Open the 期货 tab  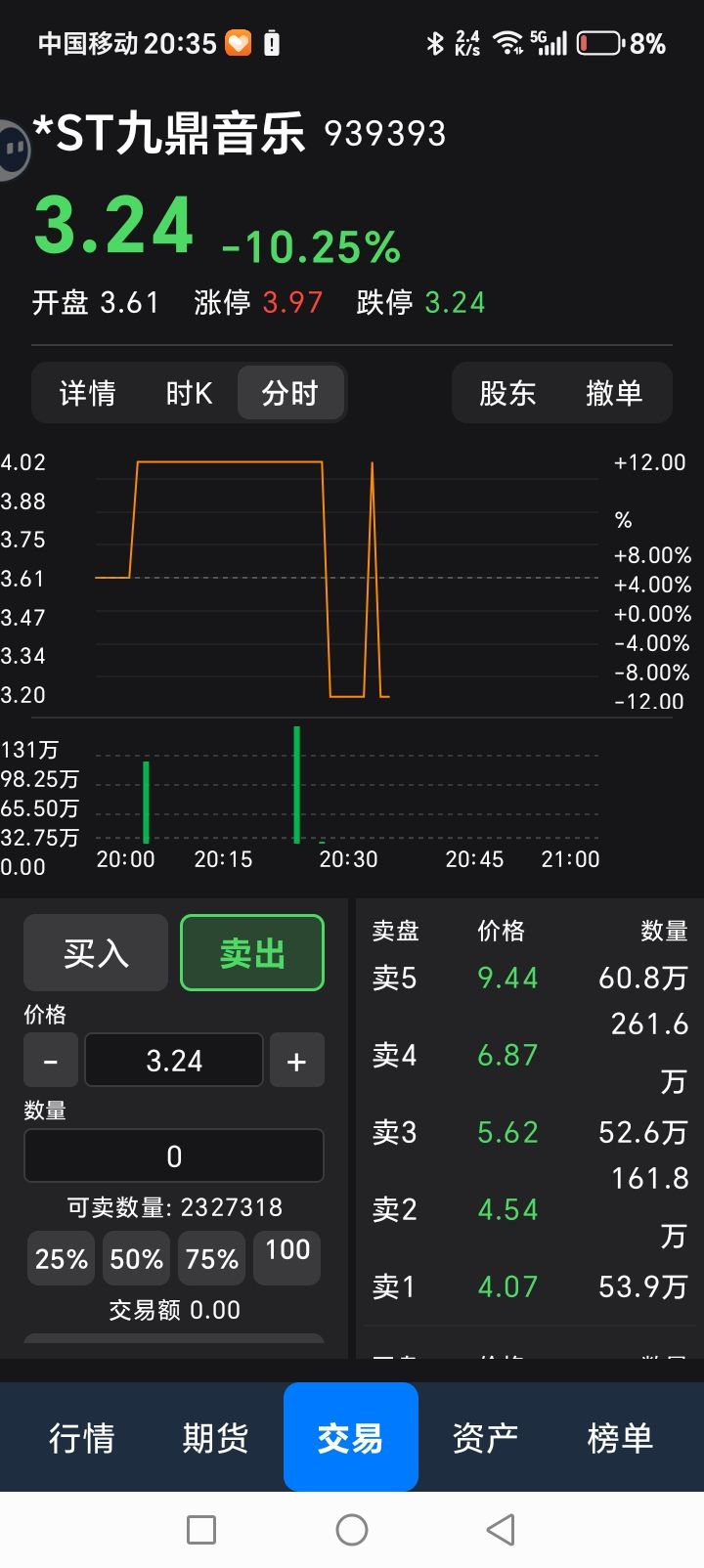(x=215, y=1438)
